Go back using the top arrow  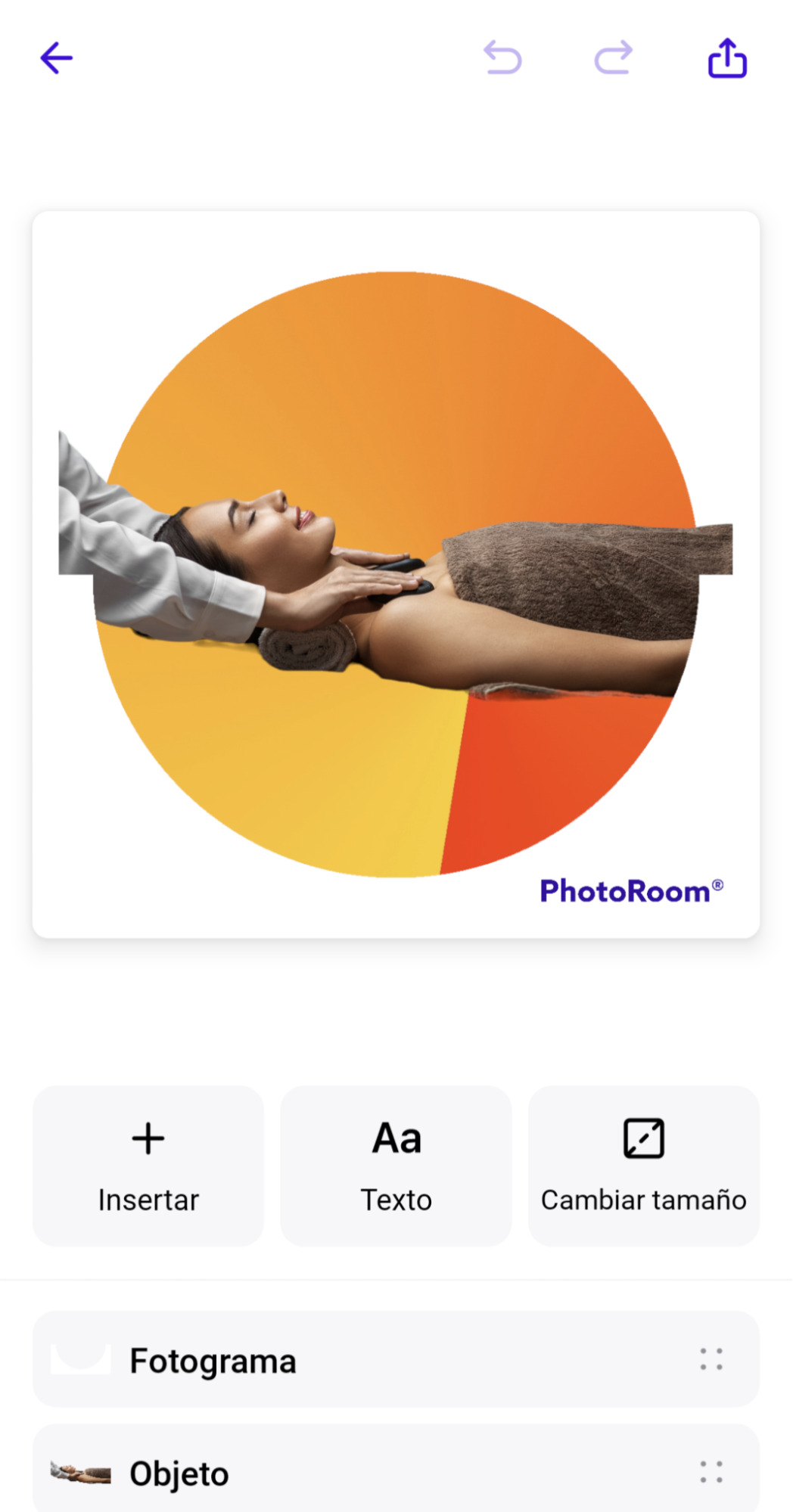click(57, 58)
